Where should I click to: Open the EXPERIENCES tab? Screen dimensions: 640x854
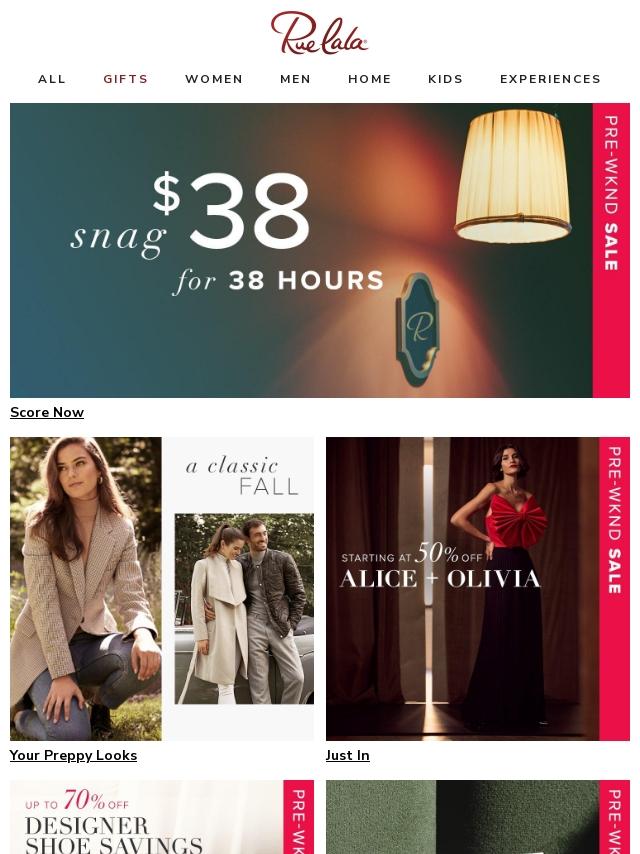[550, 79]
